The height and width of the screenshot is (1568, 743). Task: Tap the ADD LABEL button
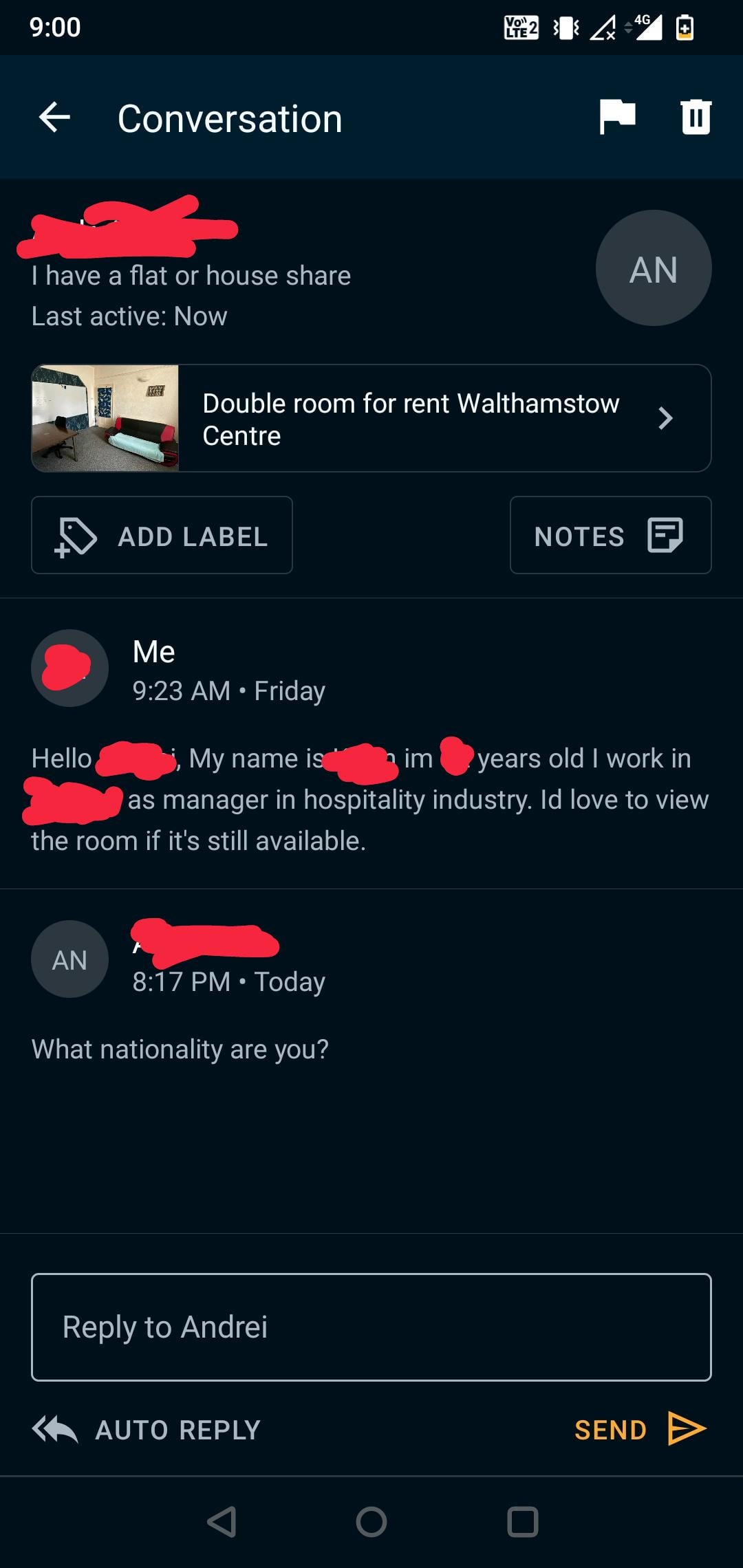tap(162, 536)
